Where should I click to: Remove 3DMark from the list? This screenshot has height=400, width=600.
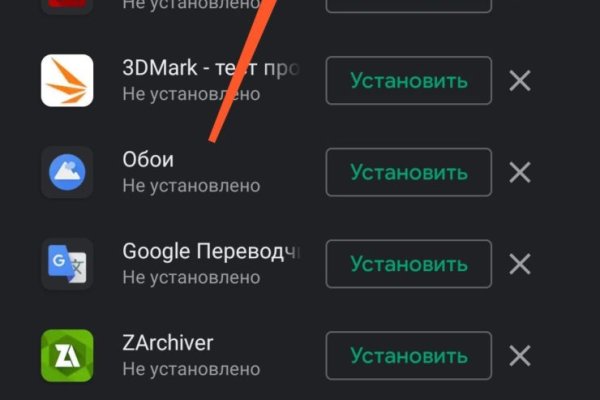[520, 81]
